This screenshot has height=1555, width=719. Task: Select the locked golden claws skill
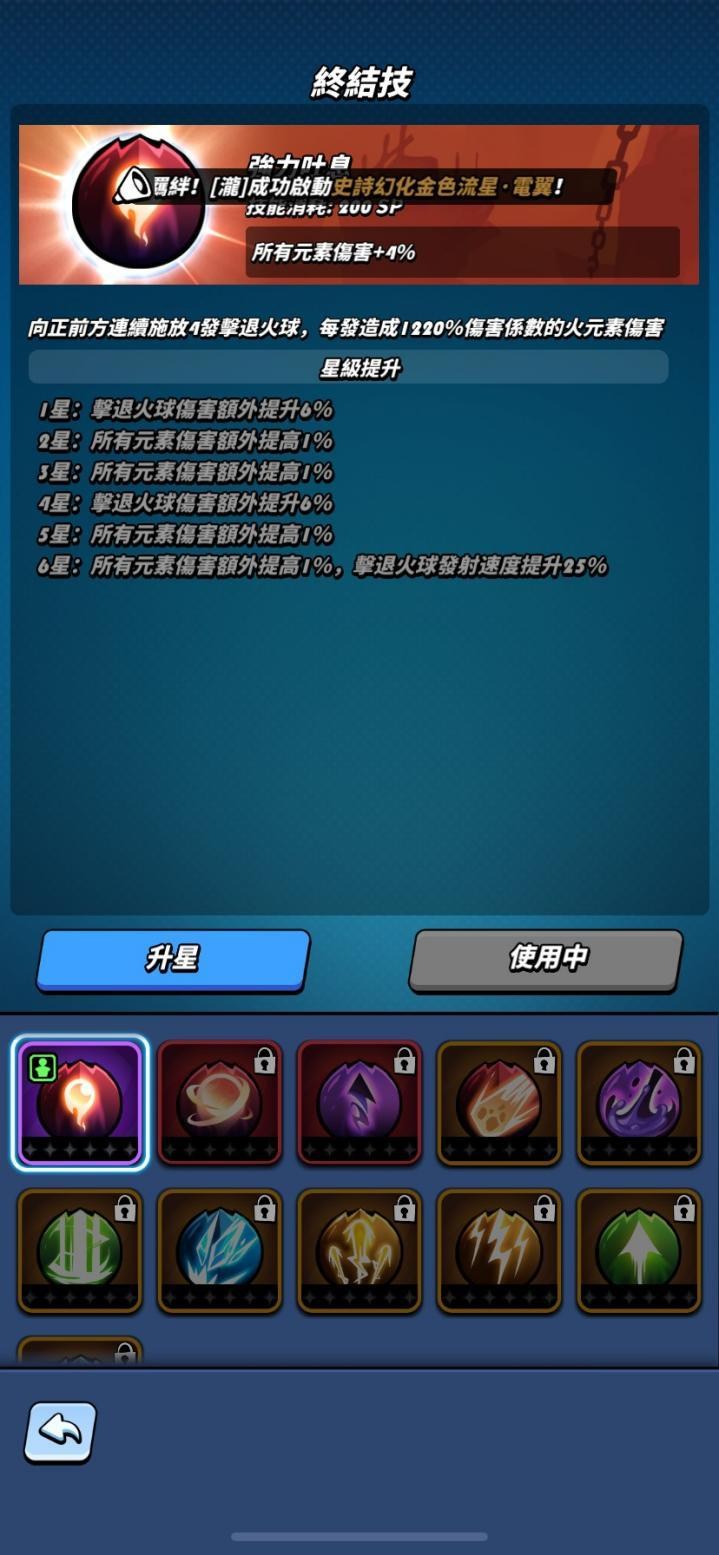360,1250
